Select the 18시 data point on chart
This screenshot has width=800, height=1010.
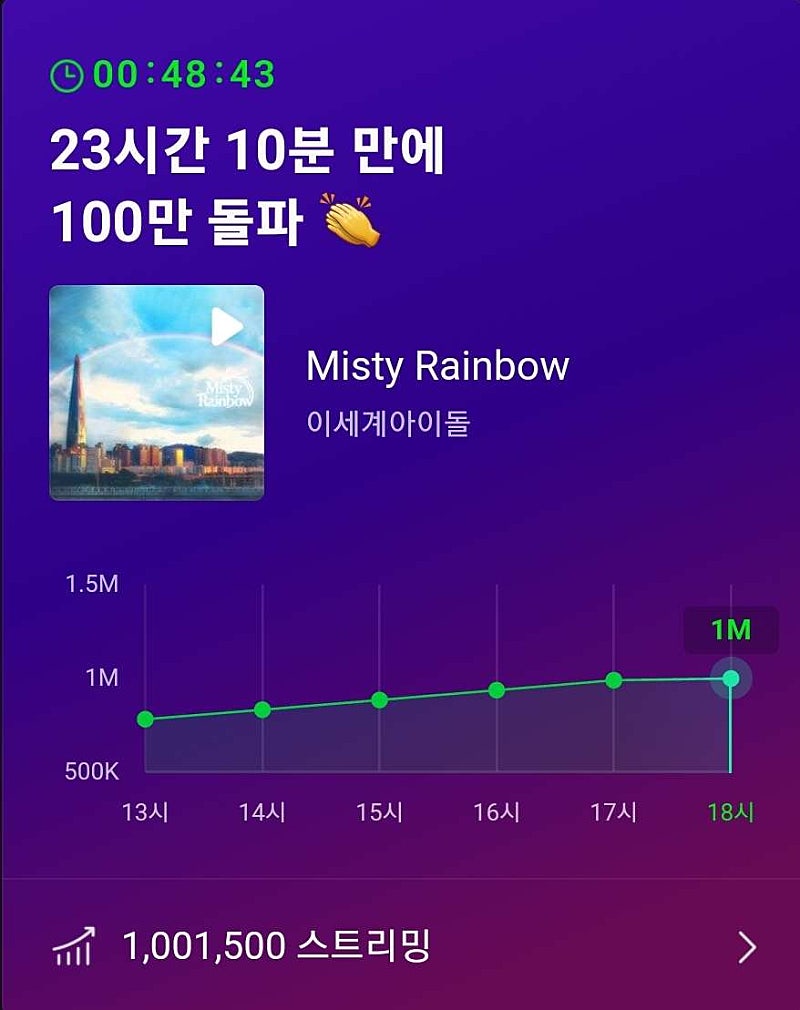[731, 679]
